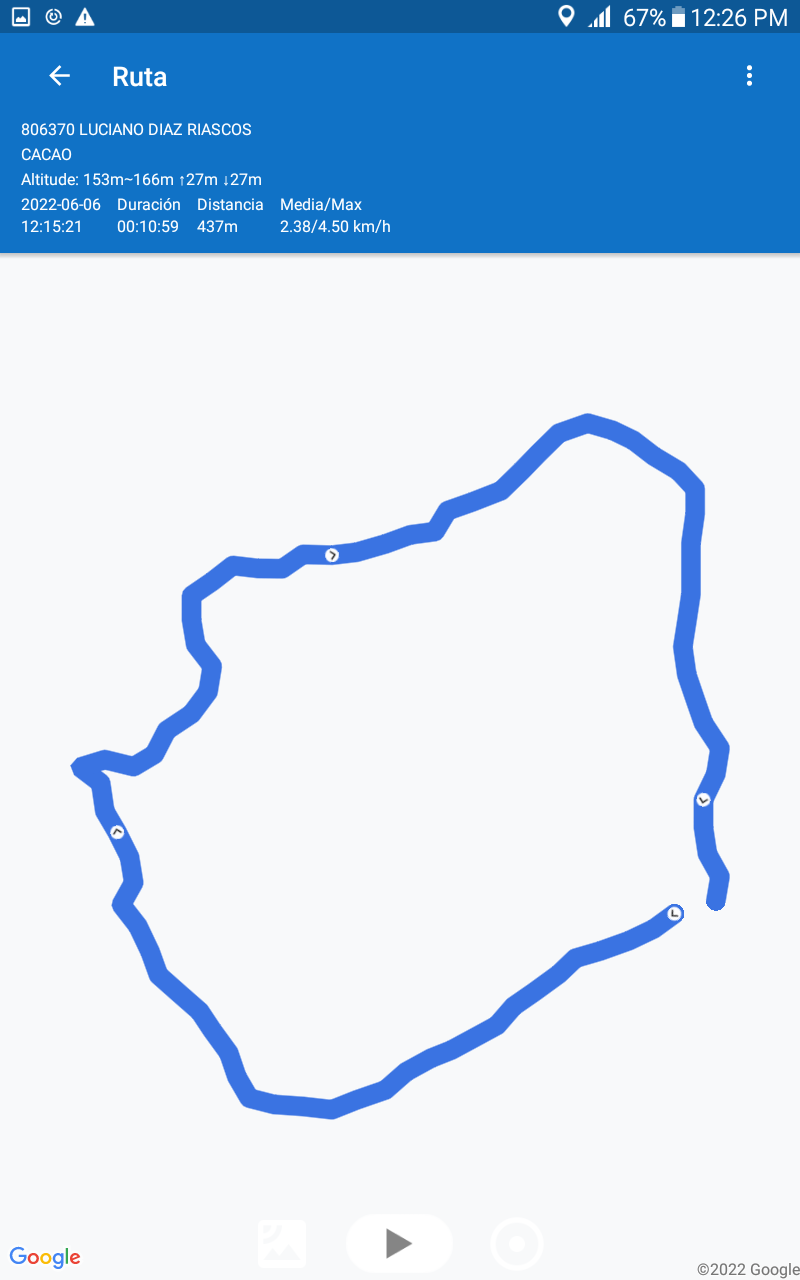
Task: Tap the map image layer icon
Action: point(282,1243)
